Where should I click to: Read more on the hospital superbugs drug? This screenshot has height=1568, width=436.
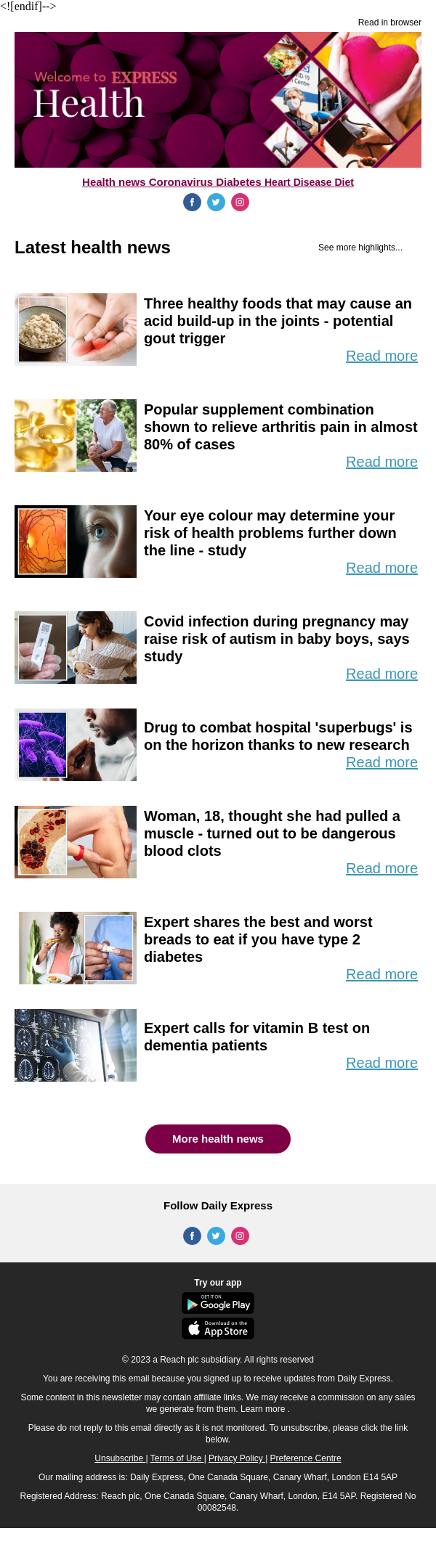(x=381, y=762)
